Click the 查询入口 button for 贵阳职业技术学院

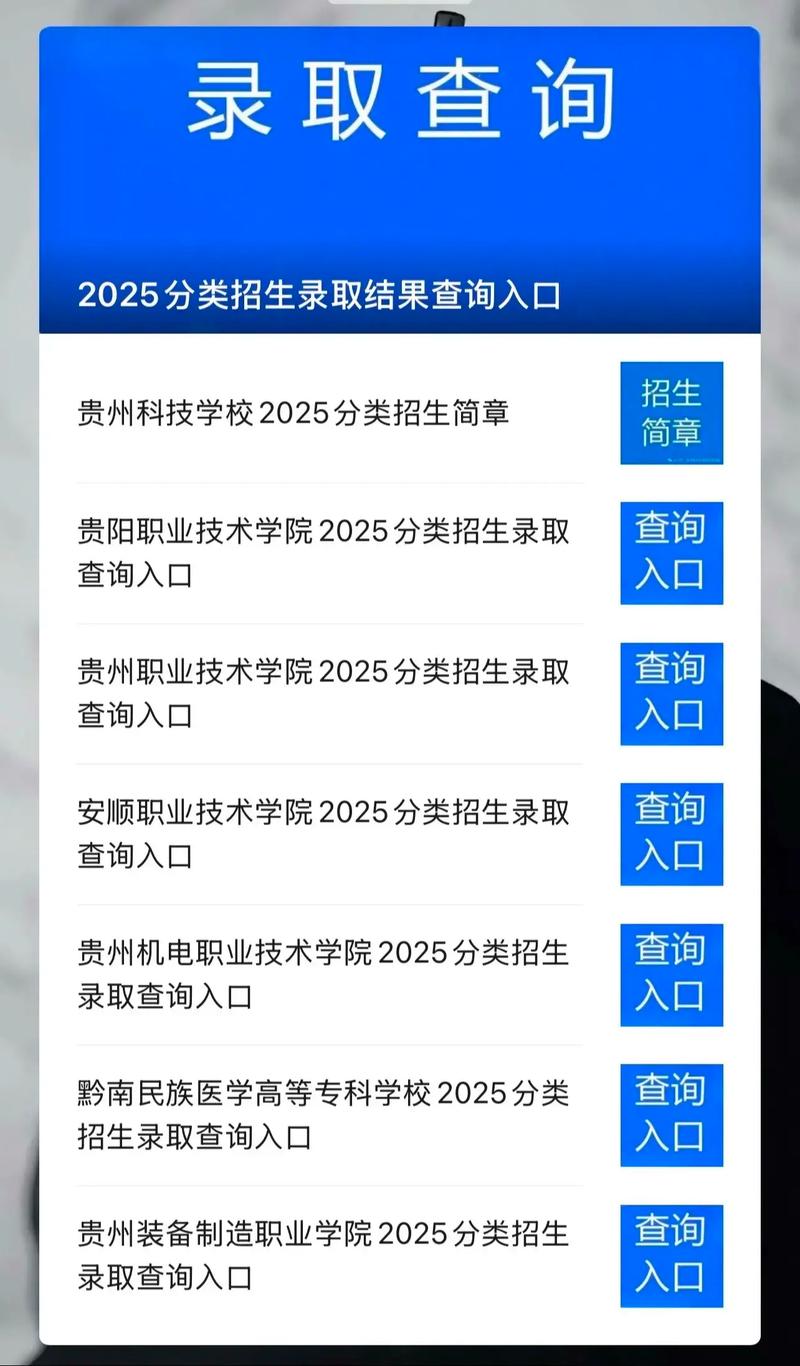671,553
